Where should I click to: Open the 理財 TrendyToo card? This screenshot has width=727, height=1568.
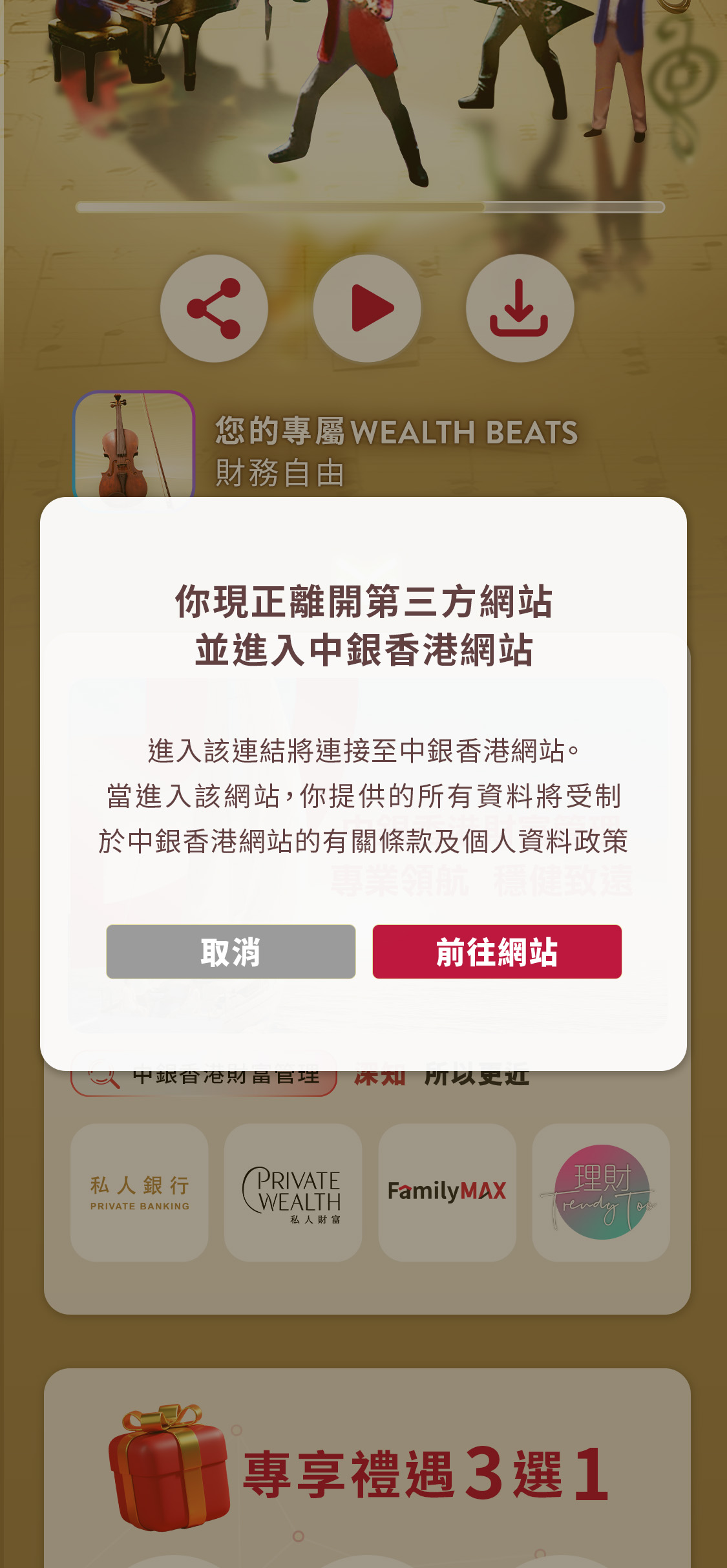pyautogui.click(x=600, y=1192)
